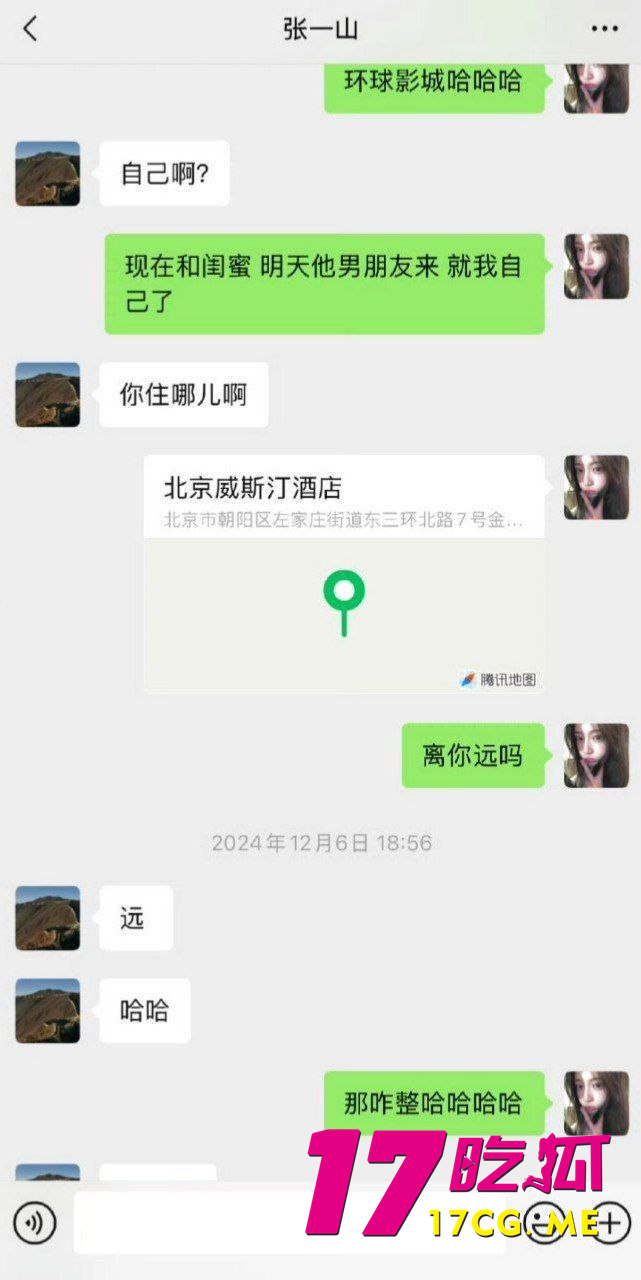Open the emoji sticker picker
Screen dimensions: 641x1280
tap(545, 1222)
